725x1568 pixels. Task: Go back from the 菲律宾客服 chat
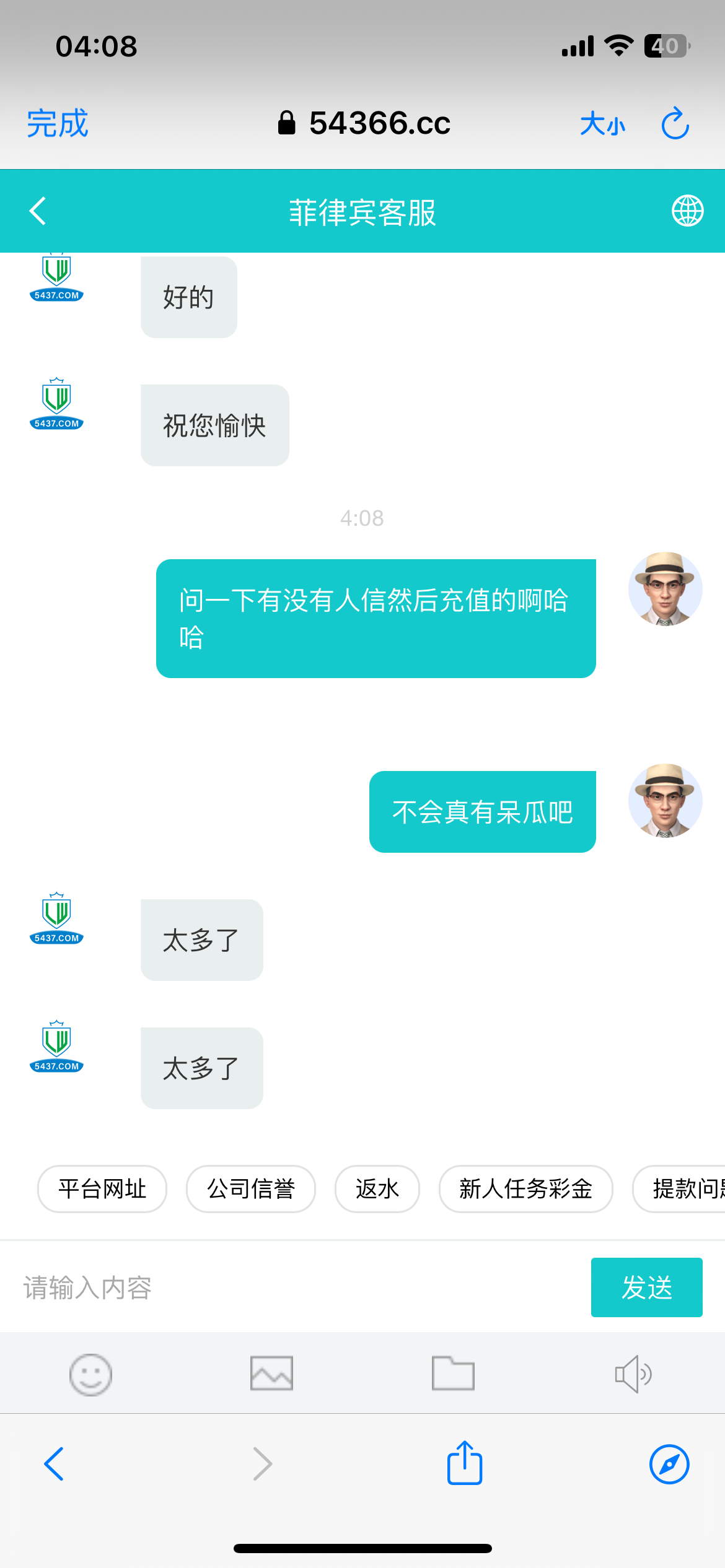[x=38, y=211]
